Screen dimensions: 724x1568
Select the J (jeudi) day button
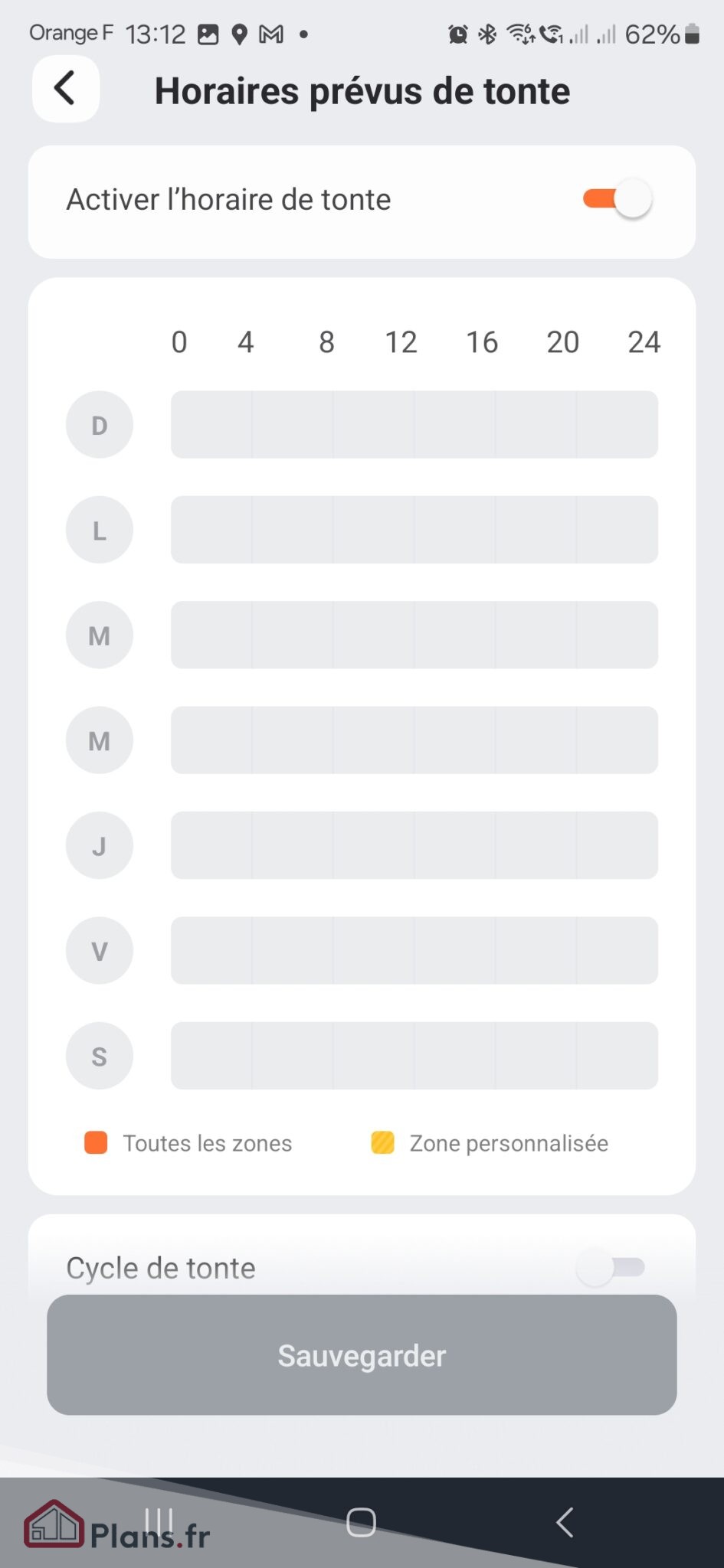(100, 845)
